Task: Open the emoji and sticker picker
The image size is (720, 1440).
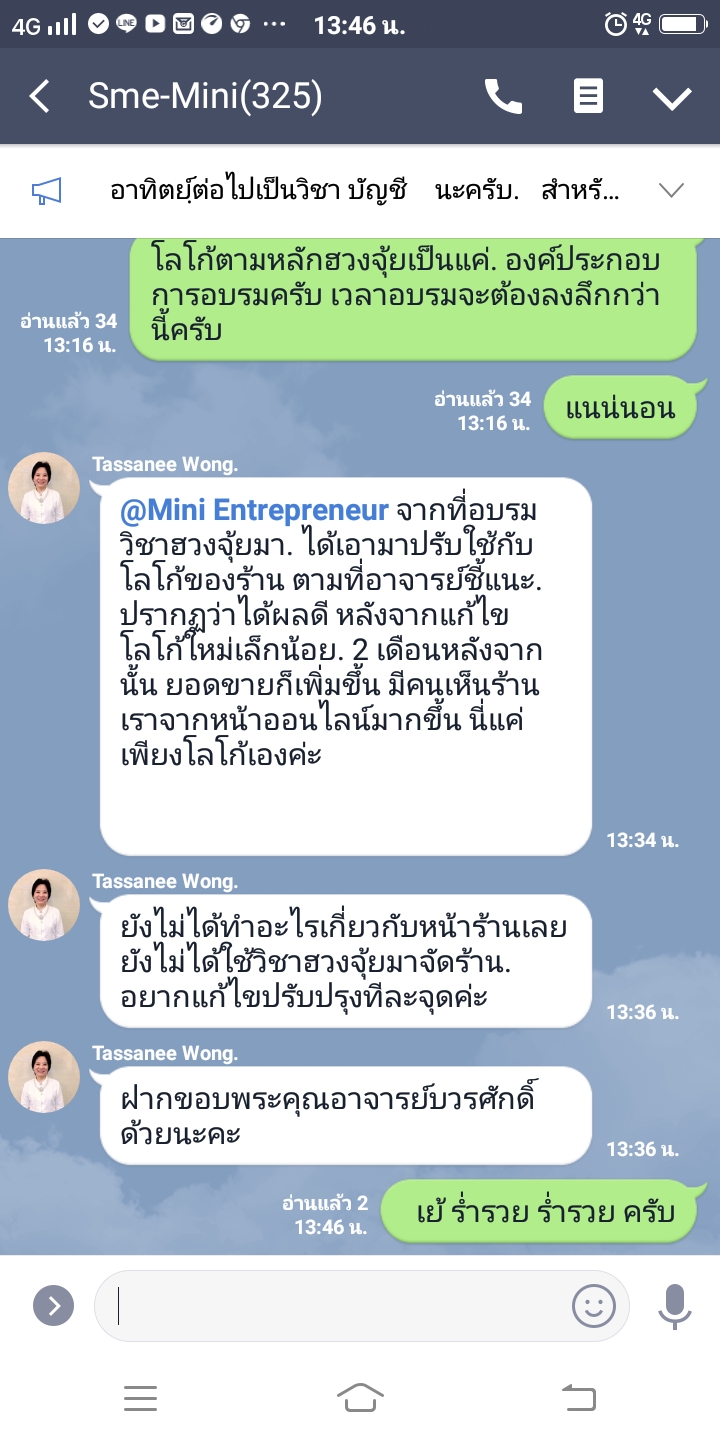Action: [593, 1305]
